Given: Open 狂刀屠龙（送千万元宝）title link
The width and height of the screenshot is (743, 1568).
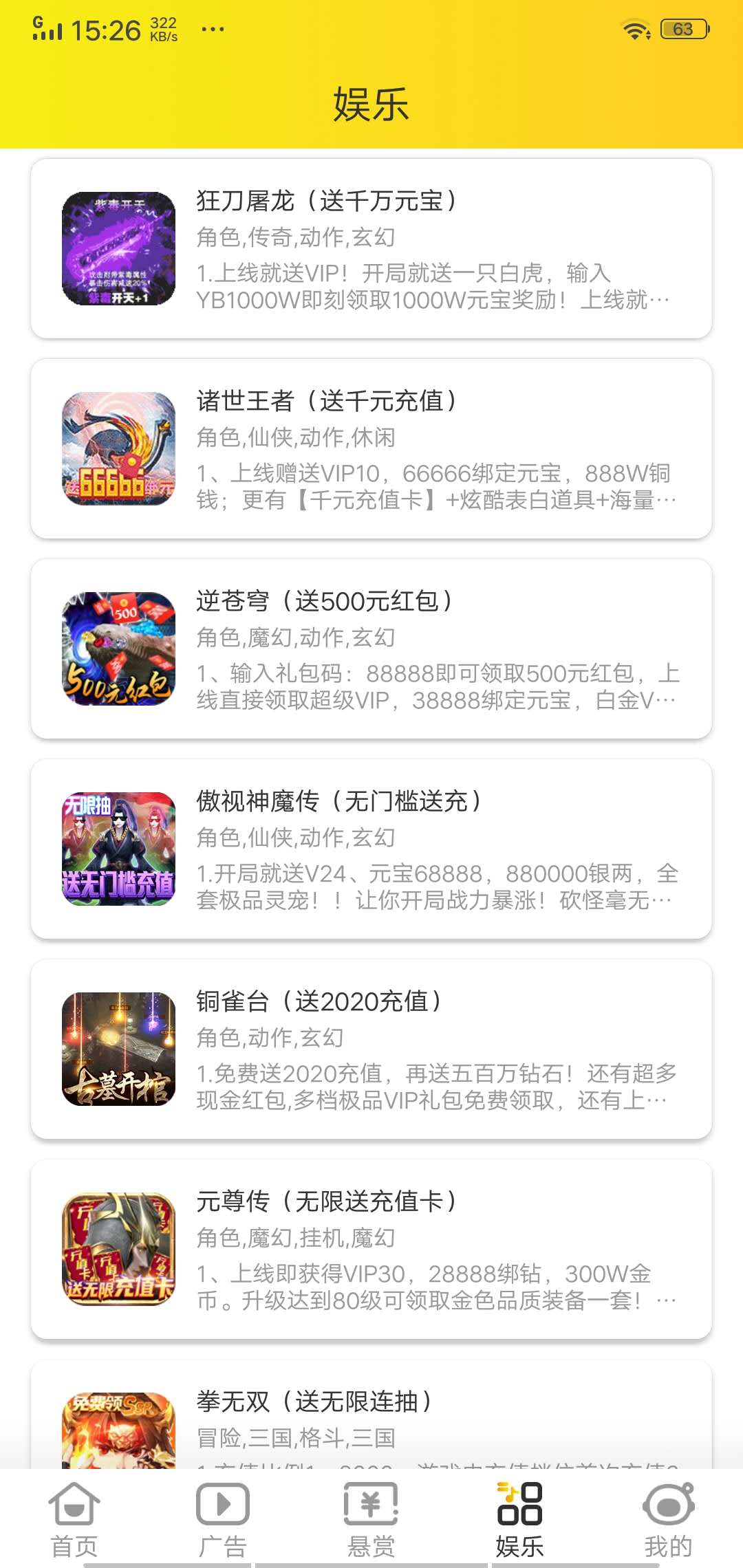Looking at the screenshot, I should (323, 201).
